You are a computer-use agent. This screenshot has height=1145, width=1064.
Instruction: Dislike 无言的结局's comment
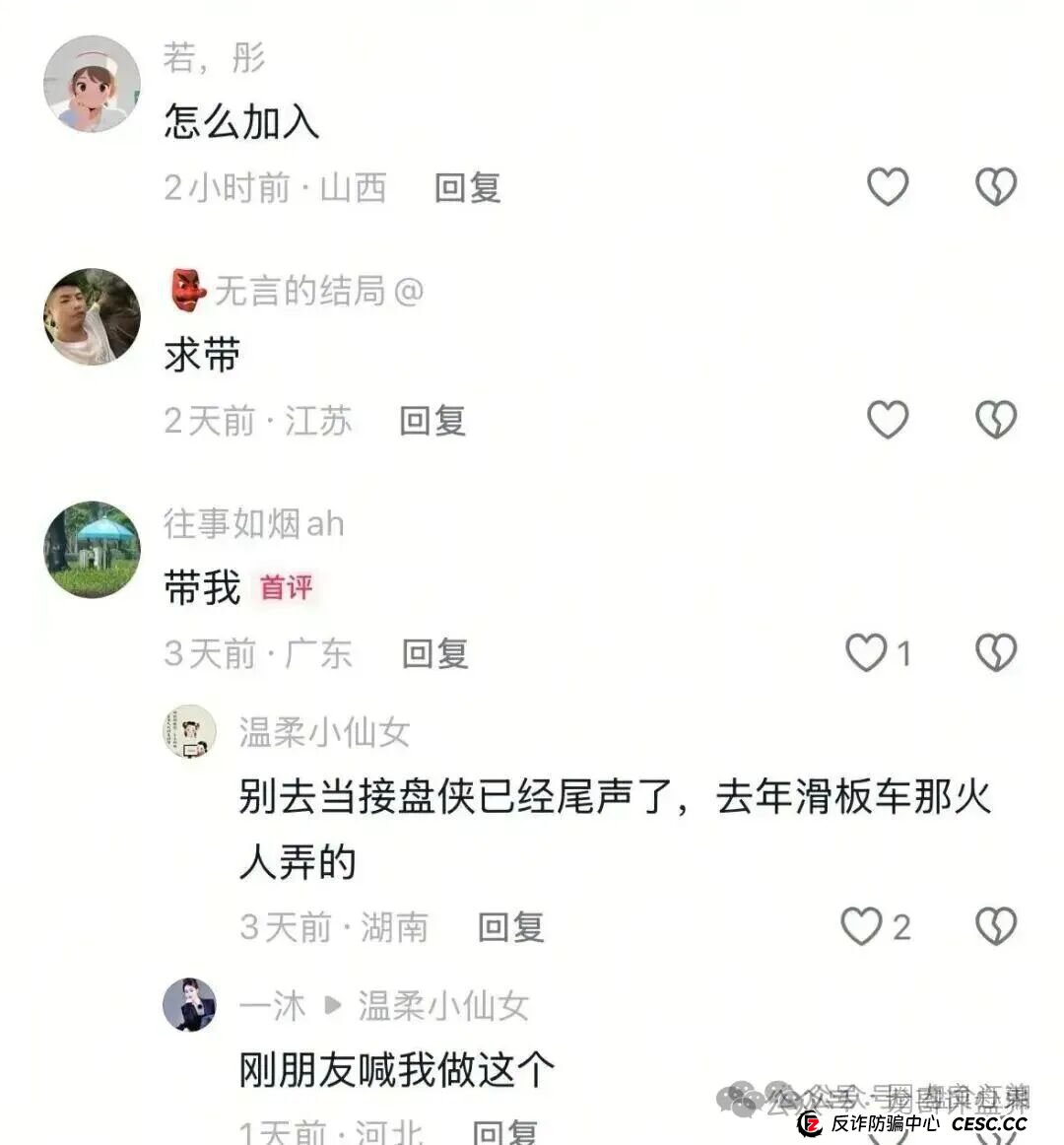tap(996, 421)
